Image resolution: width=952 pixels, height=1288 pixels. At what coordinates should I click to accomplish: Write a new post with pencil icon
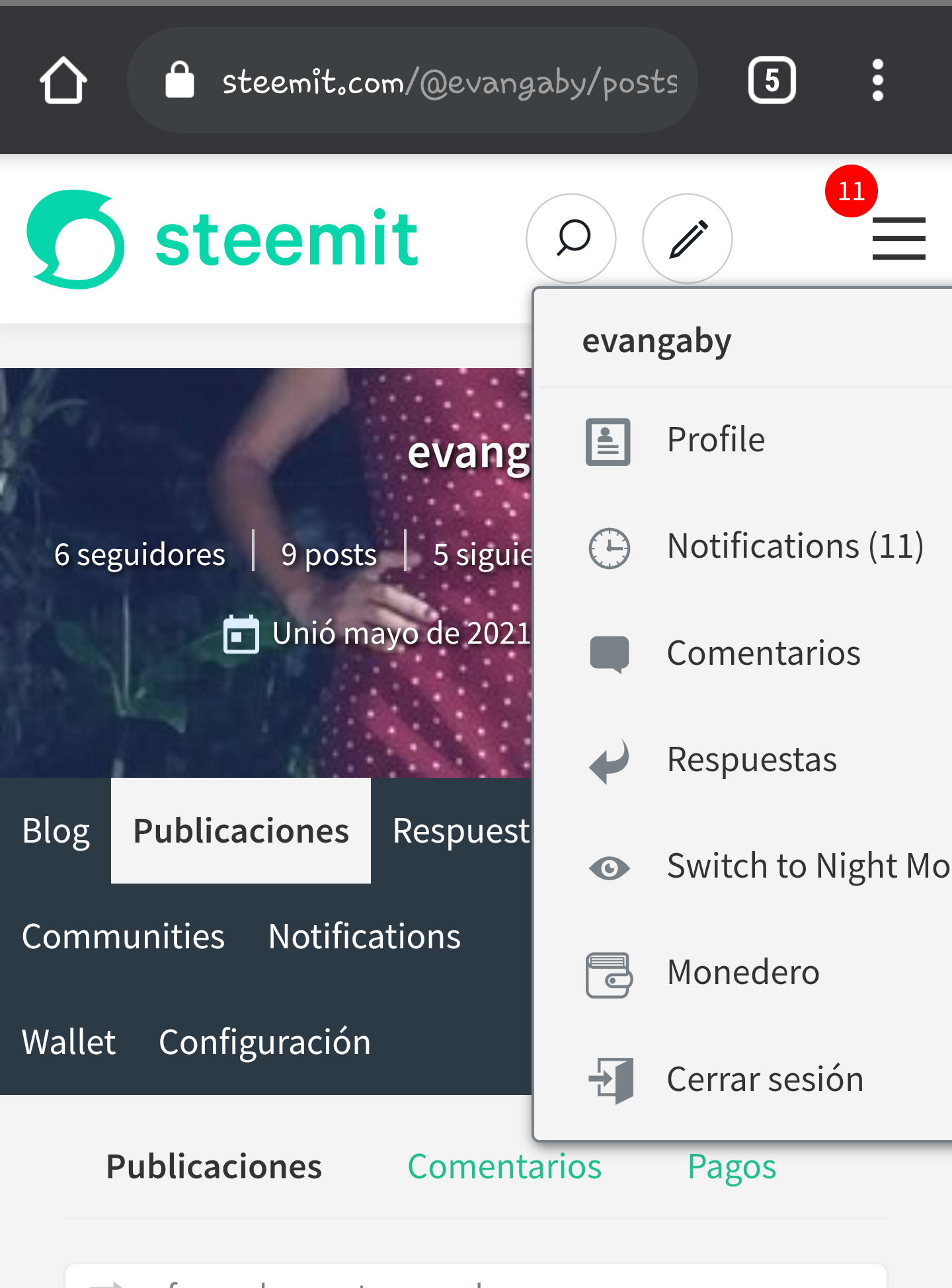[x=688, y=238]
